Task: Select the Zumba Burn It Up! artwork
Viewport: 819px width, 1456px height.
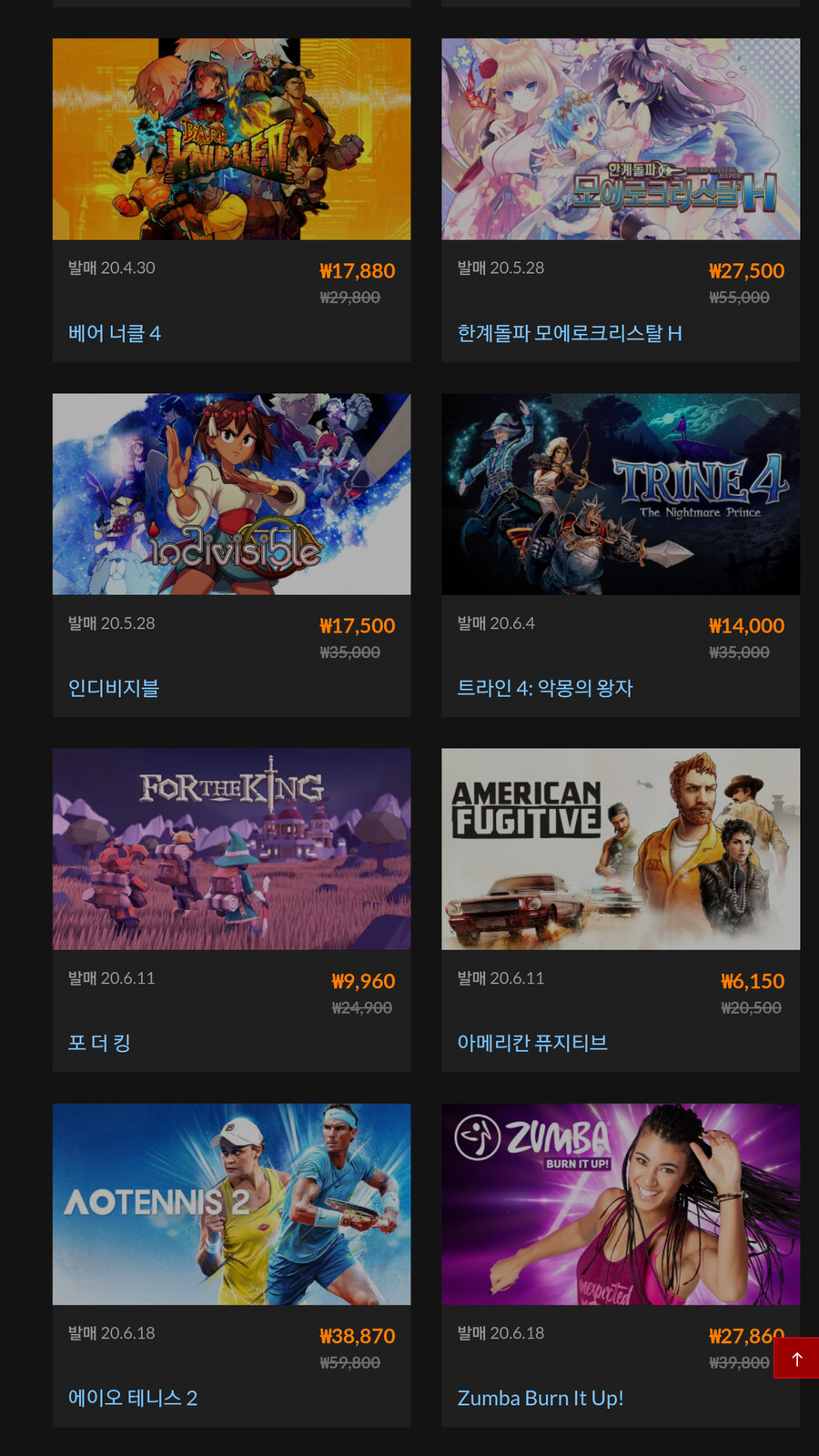Action: [621, 1204]
